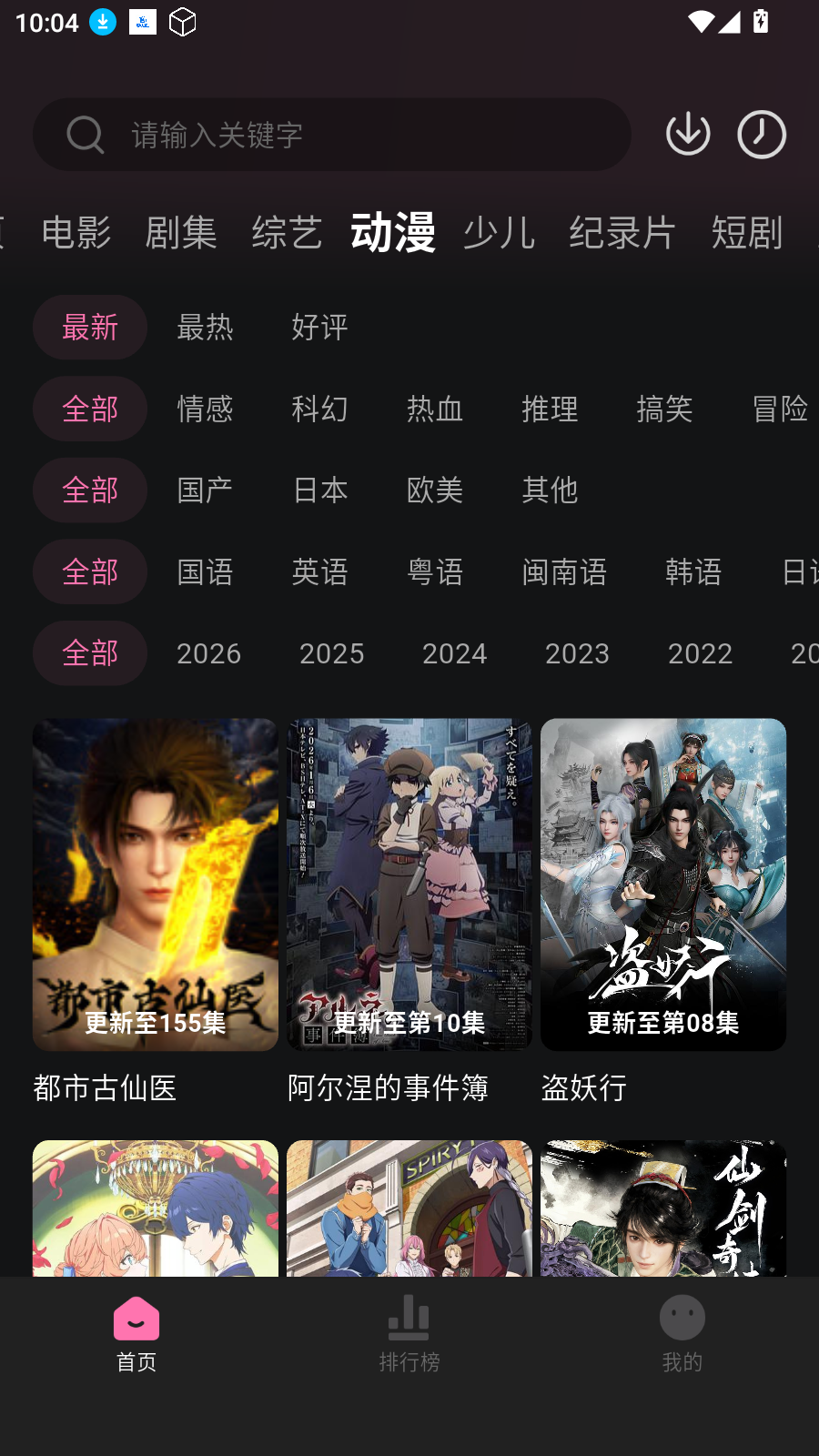Viewport: 819px width, 1456px height.
Task: Choose the 国语 language filter
Action: coord(205,572)
